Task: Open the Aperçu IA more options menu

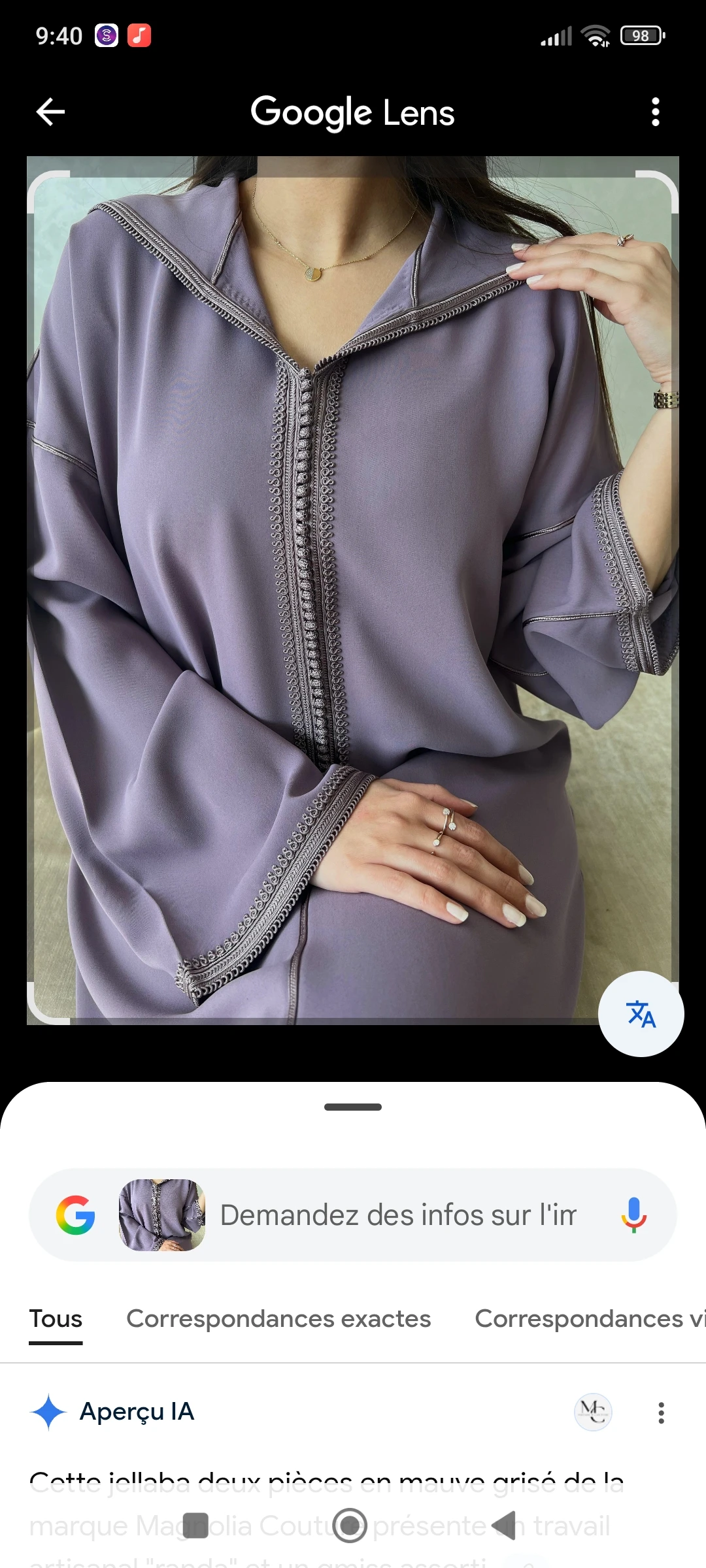Action: tap(661, 1413)
